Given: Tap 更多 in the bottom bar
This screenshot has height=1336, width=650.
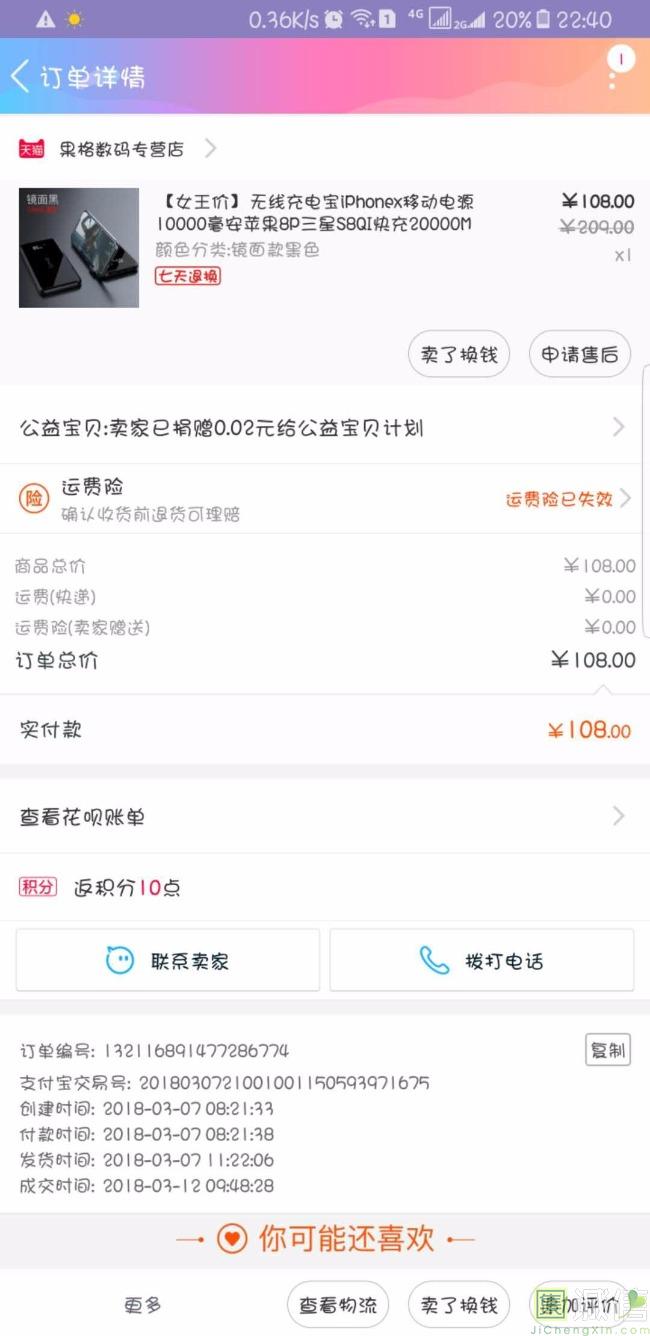Looking at the screenshot, I should pyautogui.click(x=143, y=1305).
